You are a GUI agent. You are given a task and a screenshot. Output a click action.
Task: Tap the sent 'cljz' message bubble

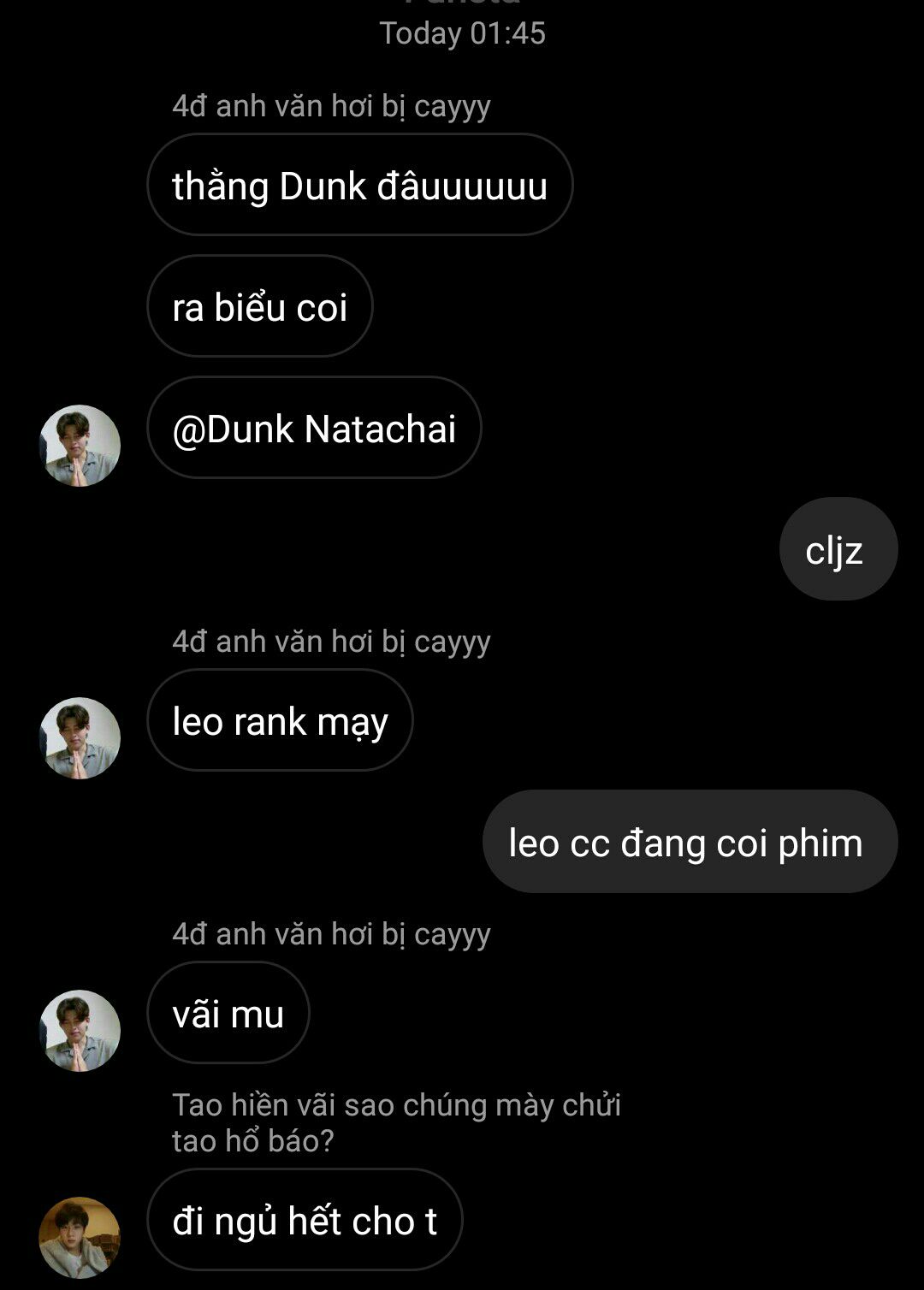(838, 550)
